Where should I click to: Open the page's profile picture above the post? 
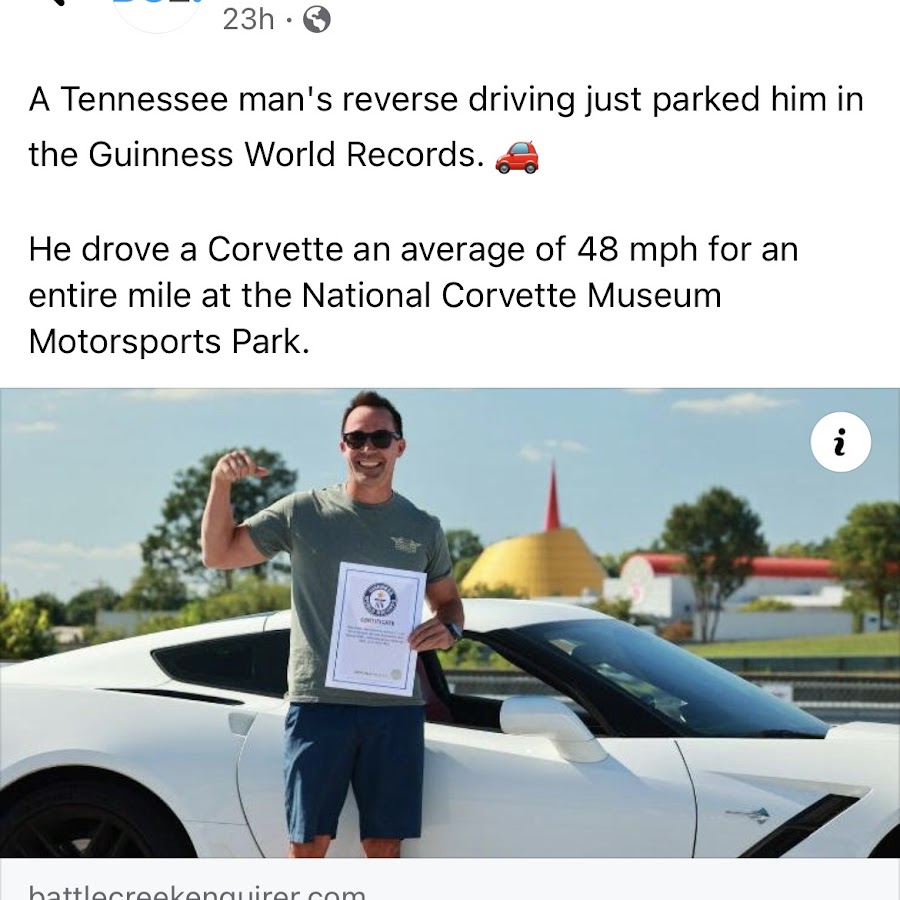pyautogui.click(x=157, y=12)
